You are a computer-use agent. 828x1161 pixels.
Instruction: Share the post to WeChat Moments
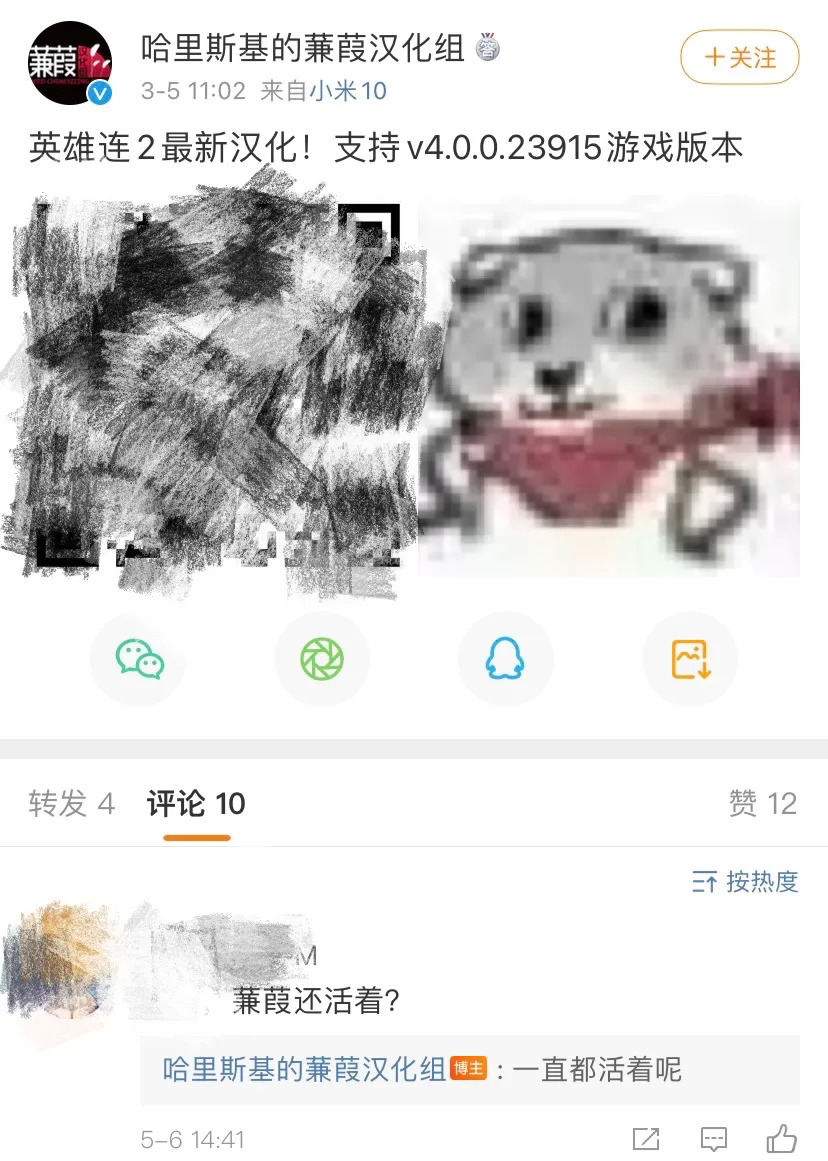click(x=322, y=659)
